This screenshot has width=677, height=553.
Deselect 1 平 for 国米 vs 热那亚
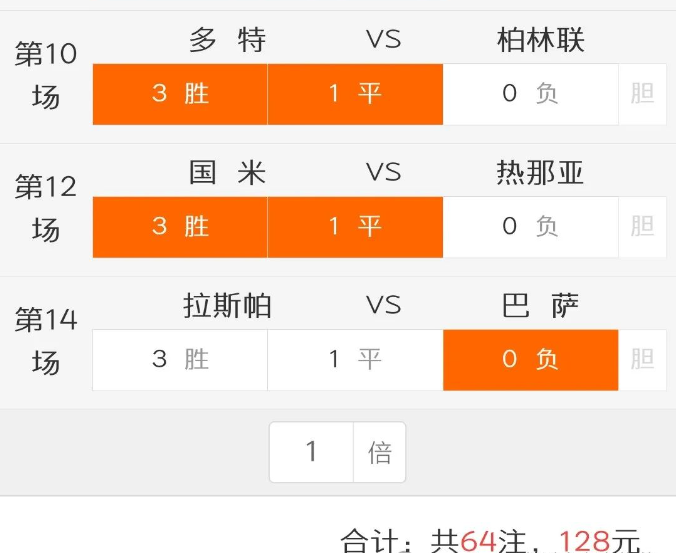355,227
